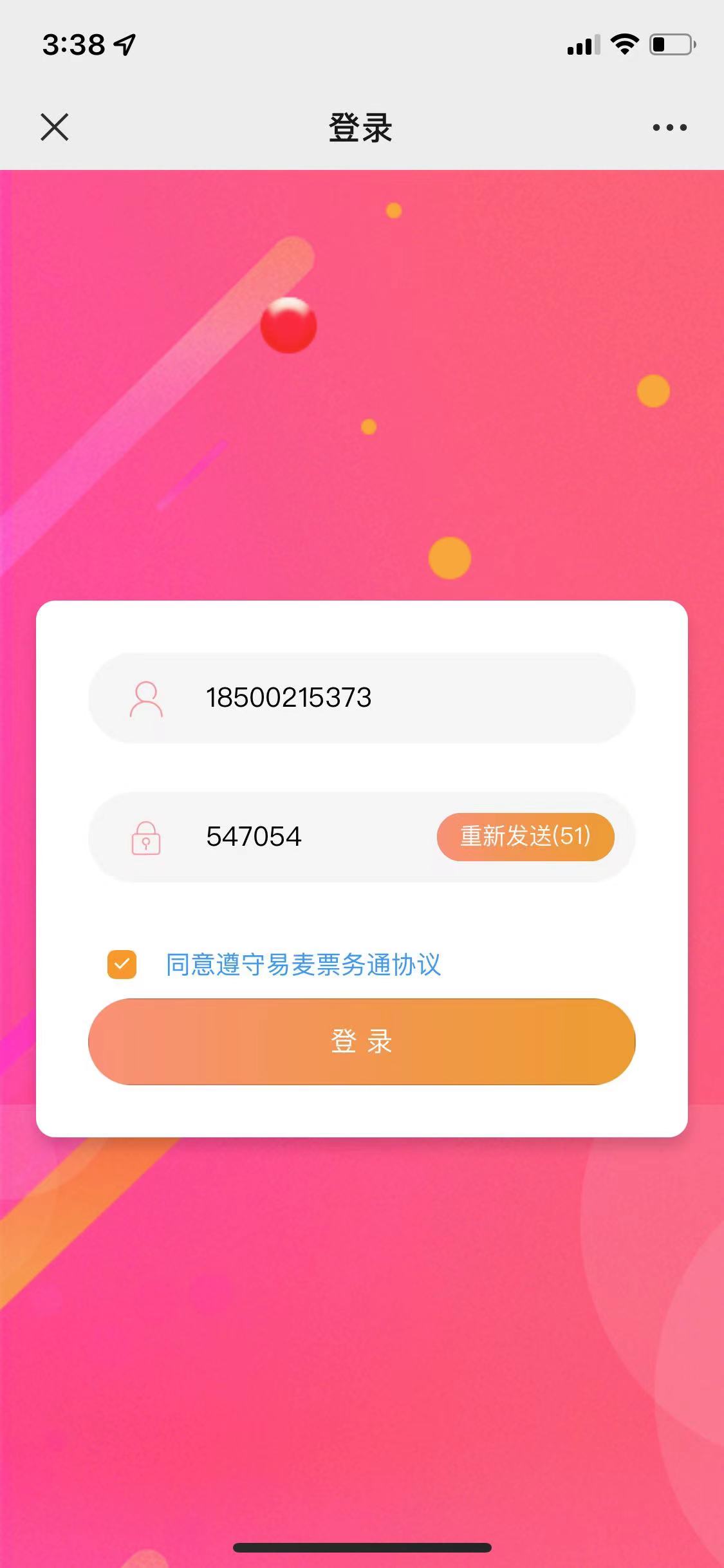The image size is (724, 1568).
Task: Open the 同意遵守易麦票务通协议 agreement link
Action: 303,964
